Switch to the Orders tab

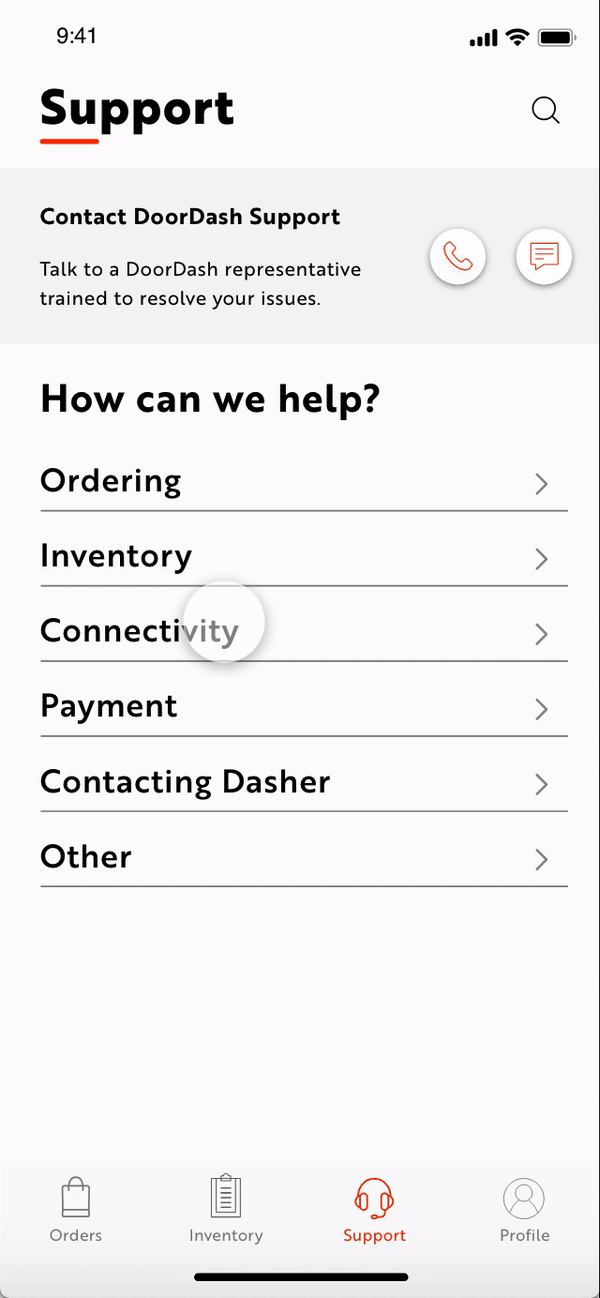[76, 1209]
